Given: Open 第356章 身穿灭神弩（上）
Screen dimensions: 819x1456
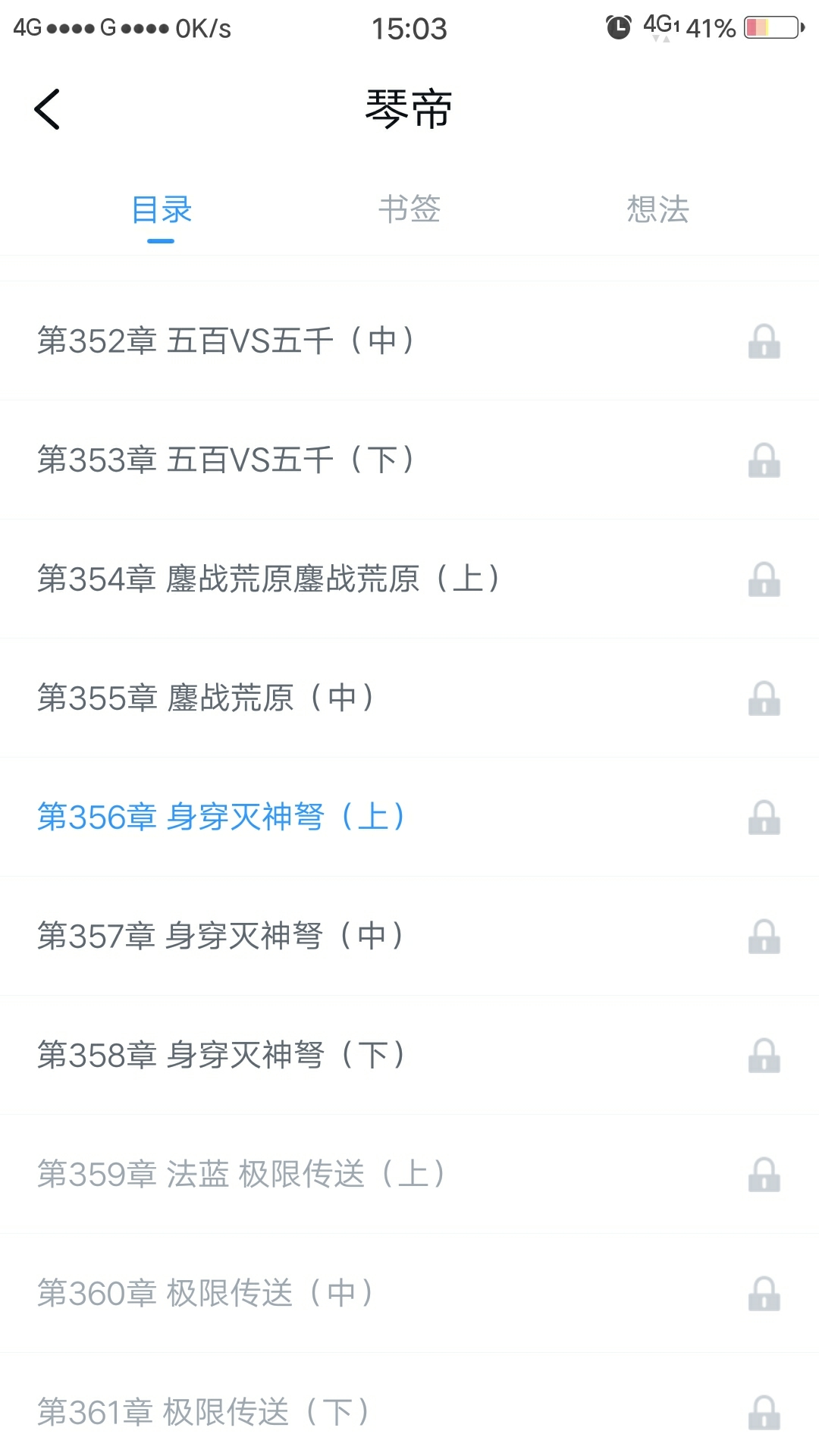Looking at the screenshot, I should [x=221, y=817].
